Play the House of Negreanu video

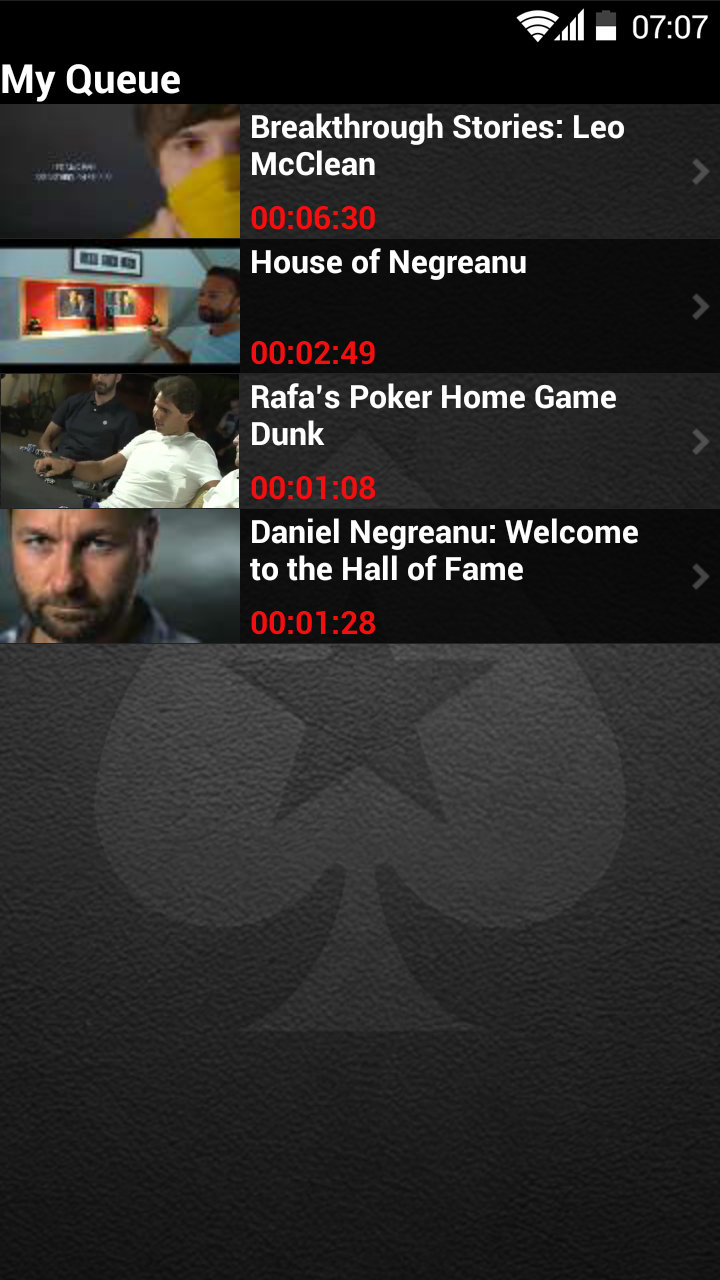[388, 264]
